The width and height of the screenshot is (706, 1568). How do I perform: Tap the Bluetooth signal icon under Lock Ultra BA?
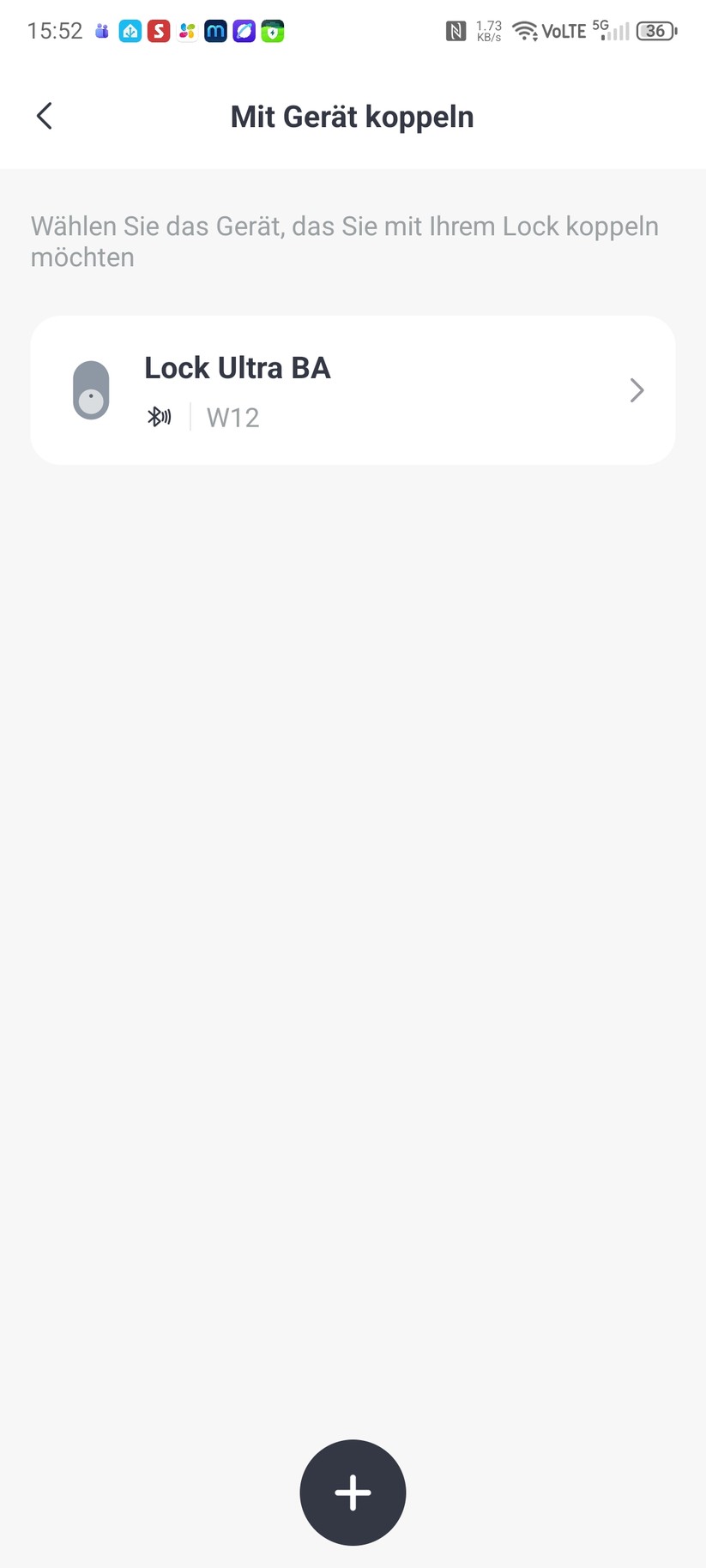click(160, 417)
